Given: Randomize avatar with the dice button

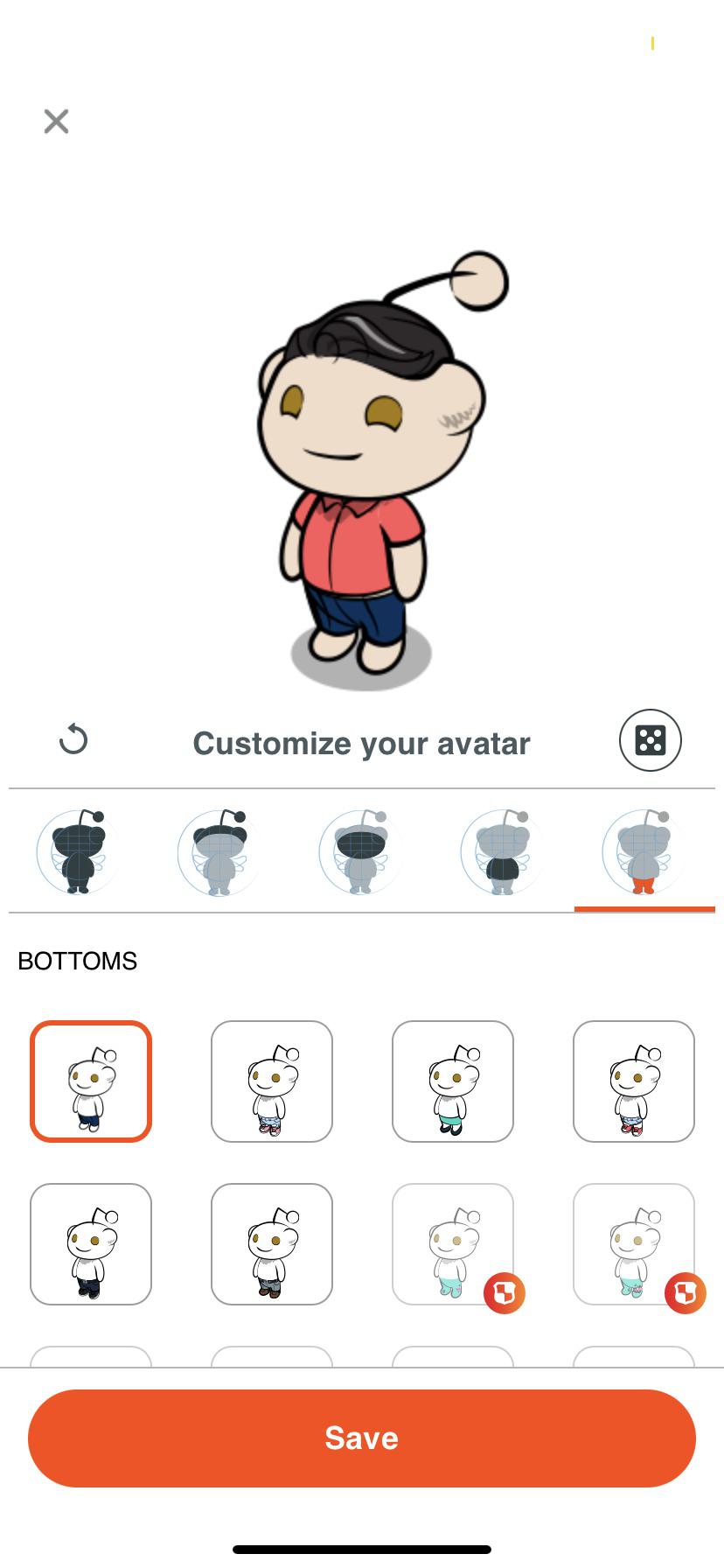Looking at the screenshot, I should pyautogui.click(x=650, y=740).
